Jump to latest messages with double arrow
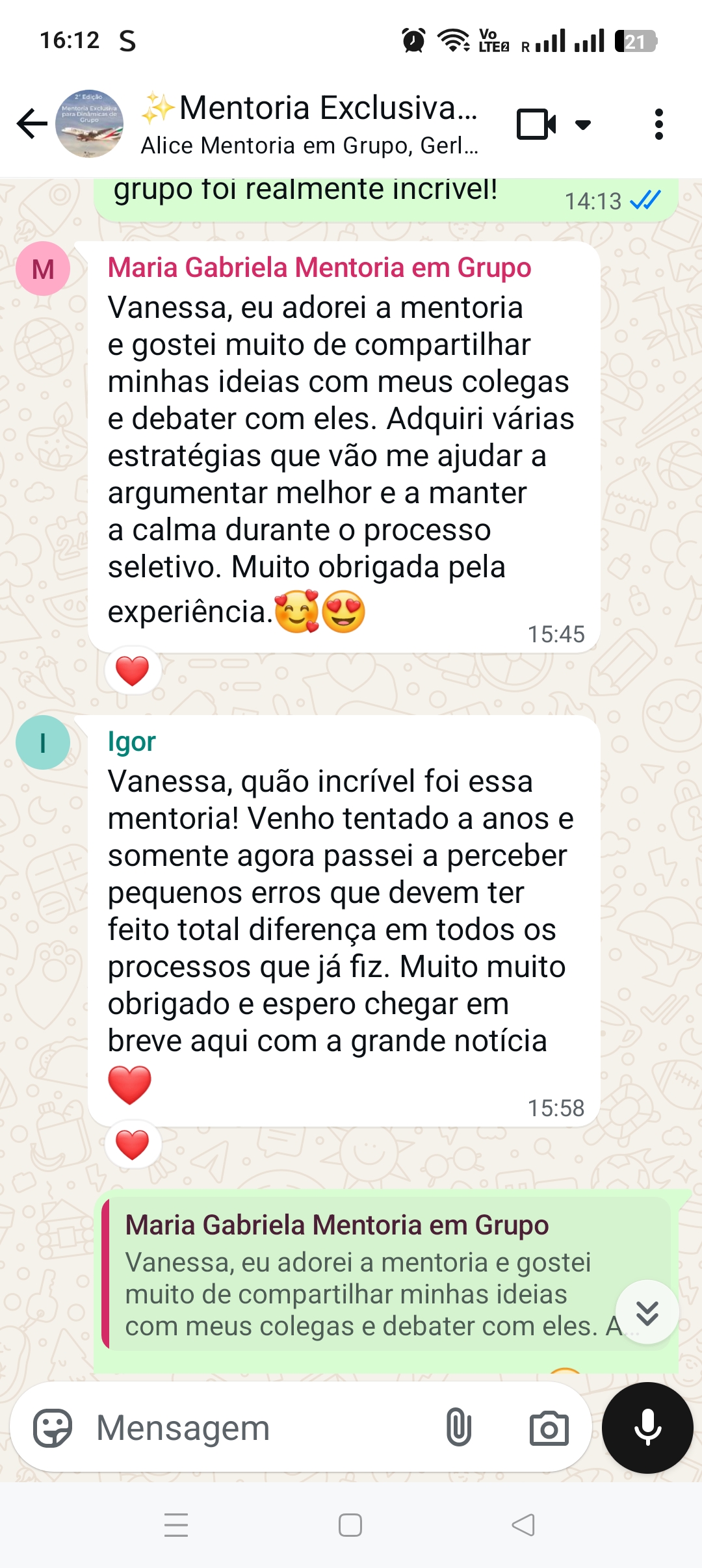Screen dimensions: 702x1568 pyautogui.click(x=647, y=1313)
